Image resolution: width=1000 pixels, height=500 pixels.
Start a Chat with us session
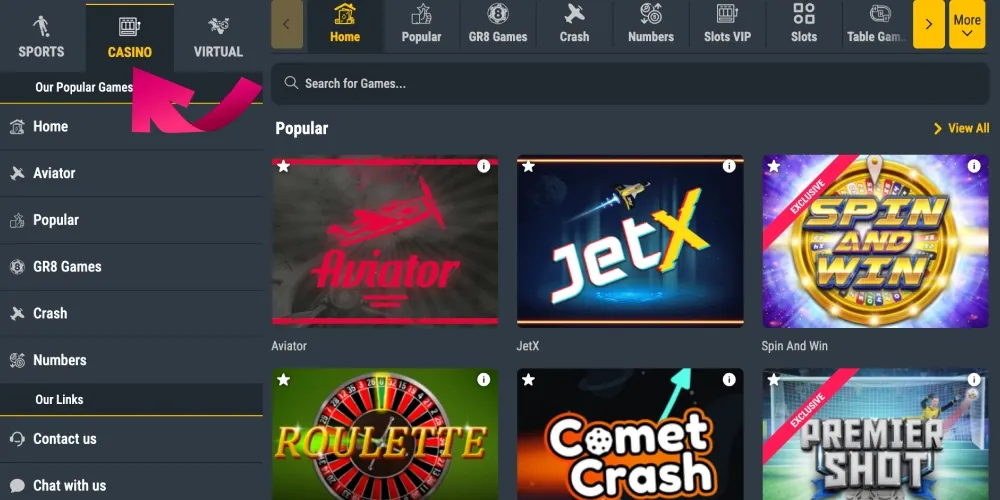click(69, 486)
